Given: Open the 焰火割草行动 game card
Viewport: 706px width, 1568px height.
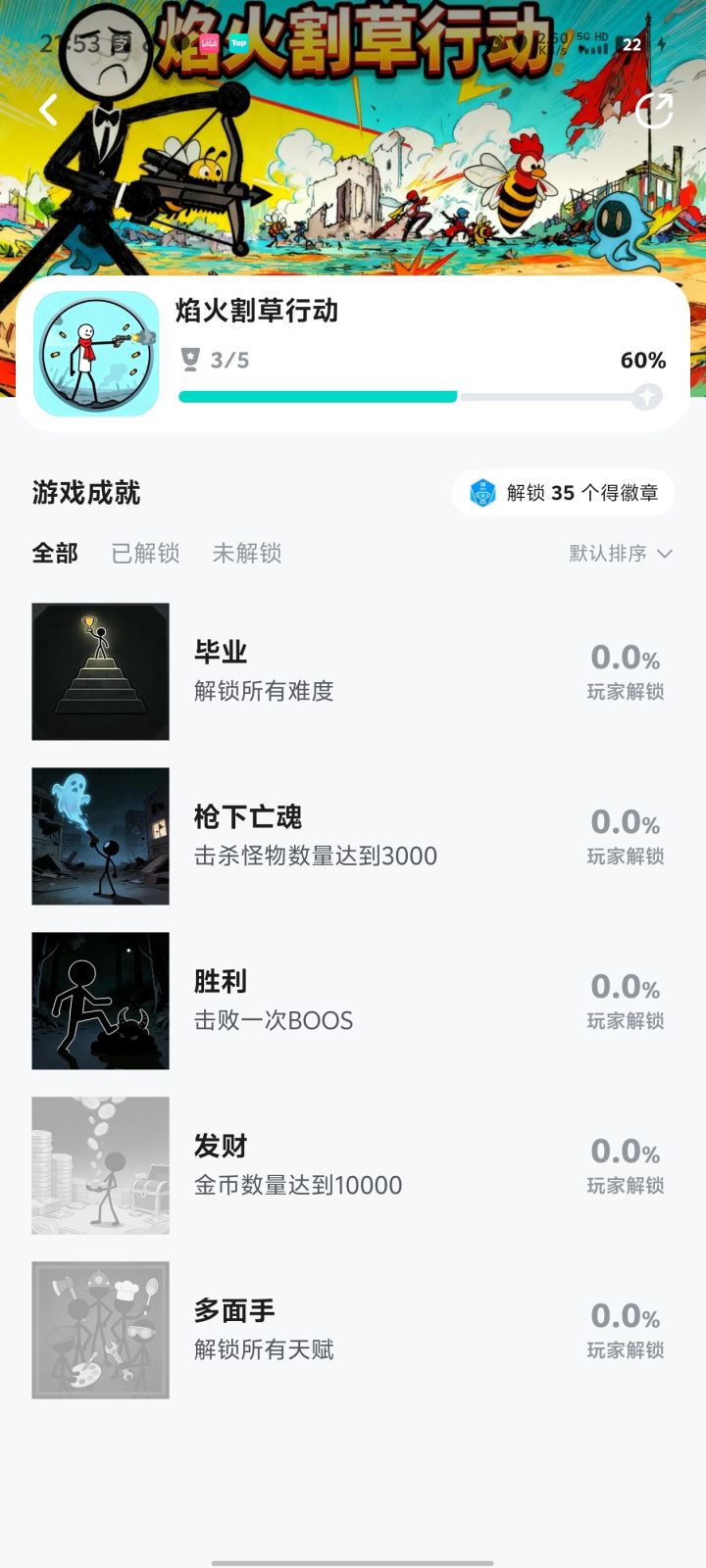Looking at the screenshot, I should point(352,355).
